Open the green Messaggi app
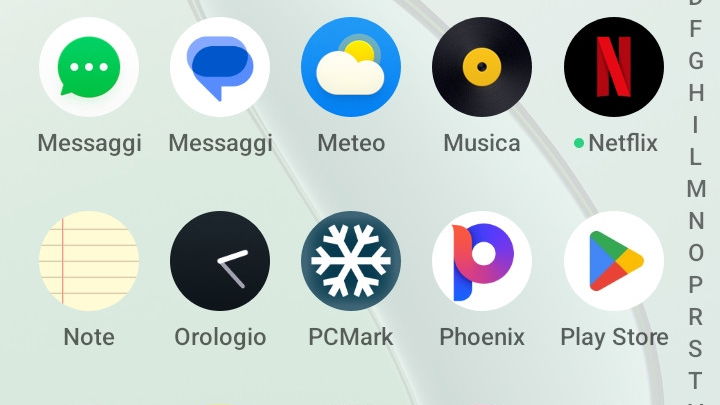 [88, 67]
